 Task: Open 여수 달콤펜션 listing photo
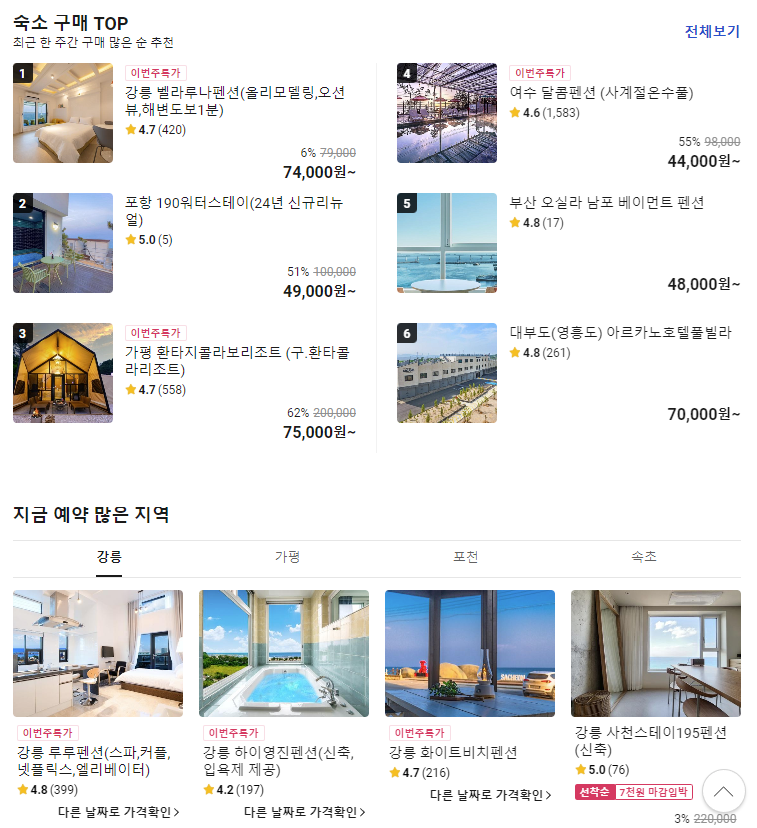tap(446, 112)
